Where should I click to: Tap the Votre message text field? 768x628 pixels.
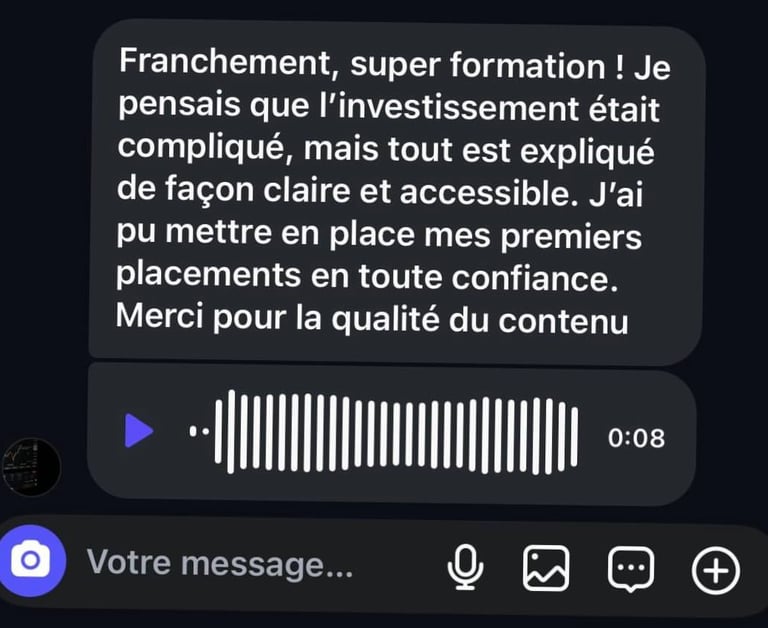coord(220,564)
